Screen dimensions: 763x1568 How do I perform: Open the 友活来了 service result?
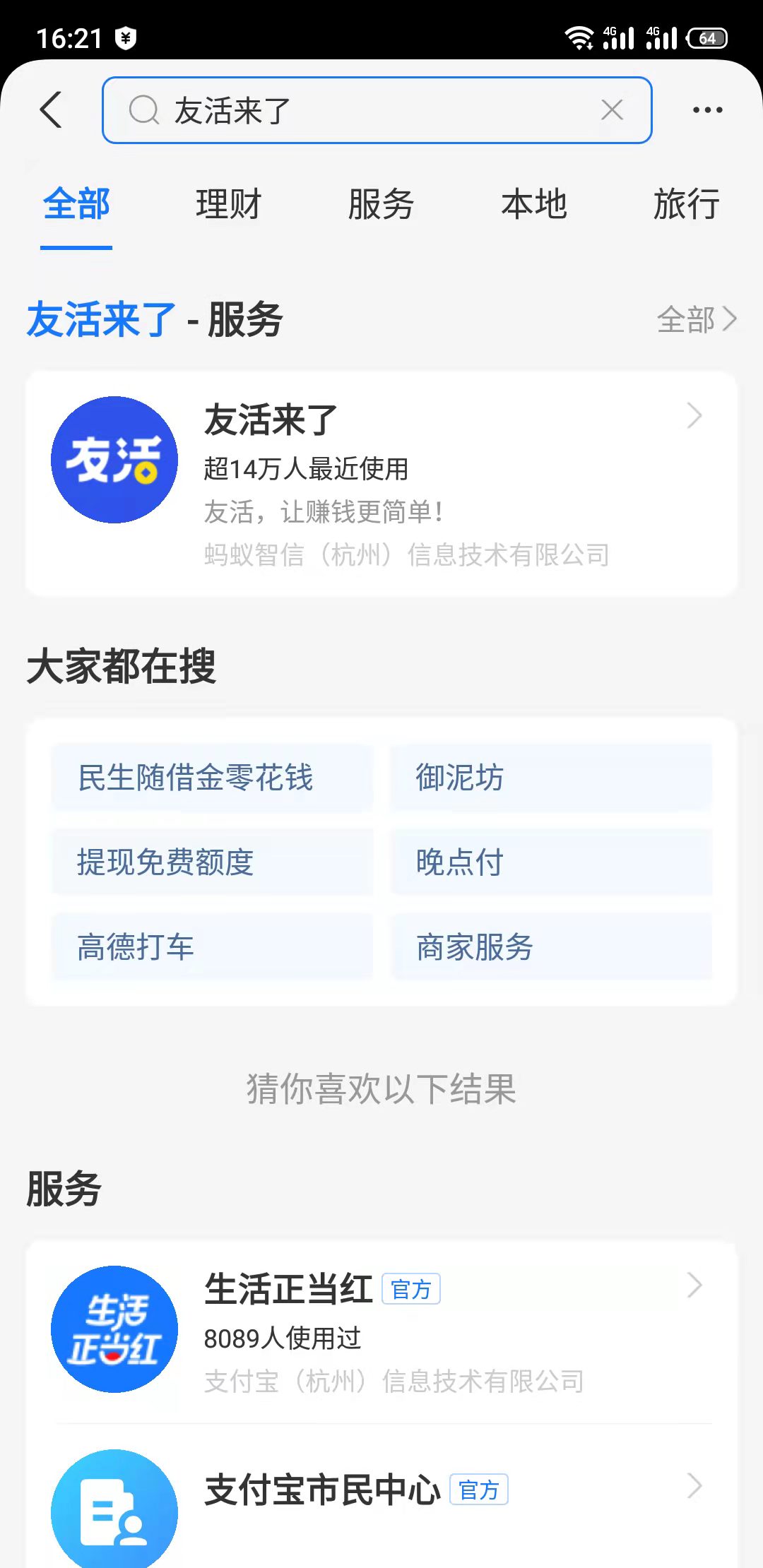point(381,485)
